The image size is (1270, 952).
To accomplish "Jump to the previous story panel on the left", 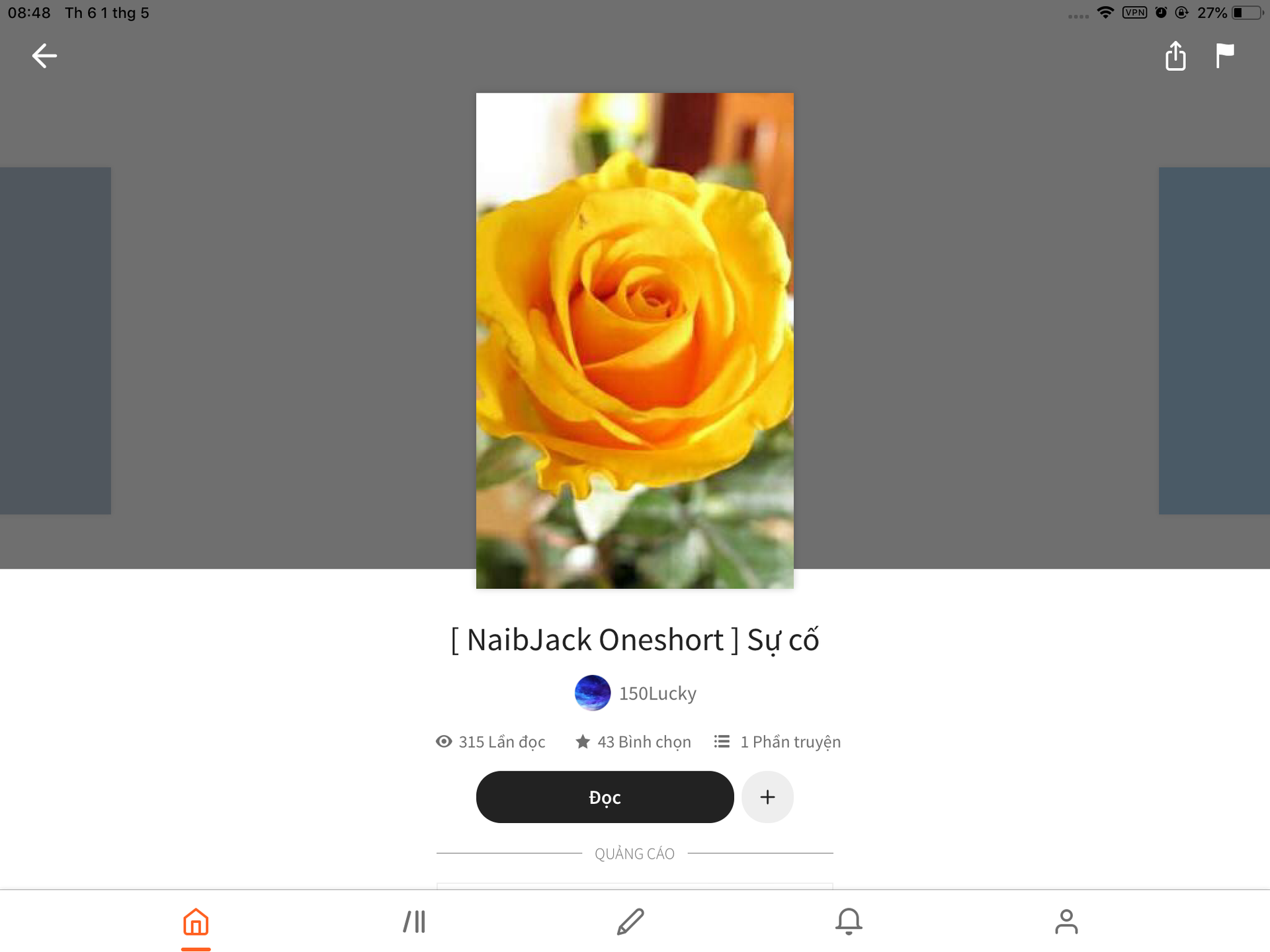I will tap(55, 340).
